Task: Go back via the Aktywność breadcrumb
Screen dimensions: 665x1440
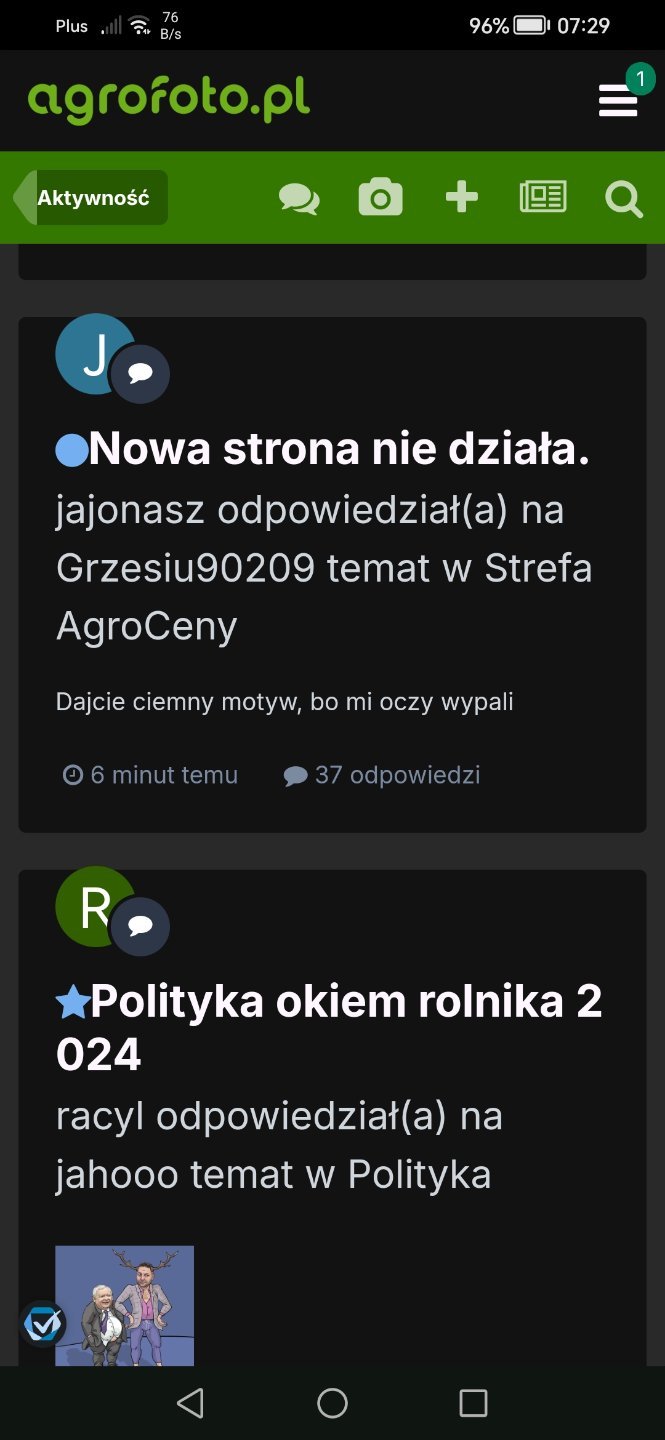Action: point(92,198)
